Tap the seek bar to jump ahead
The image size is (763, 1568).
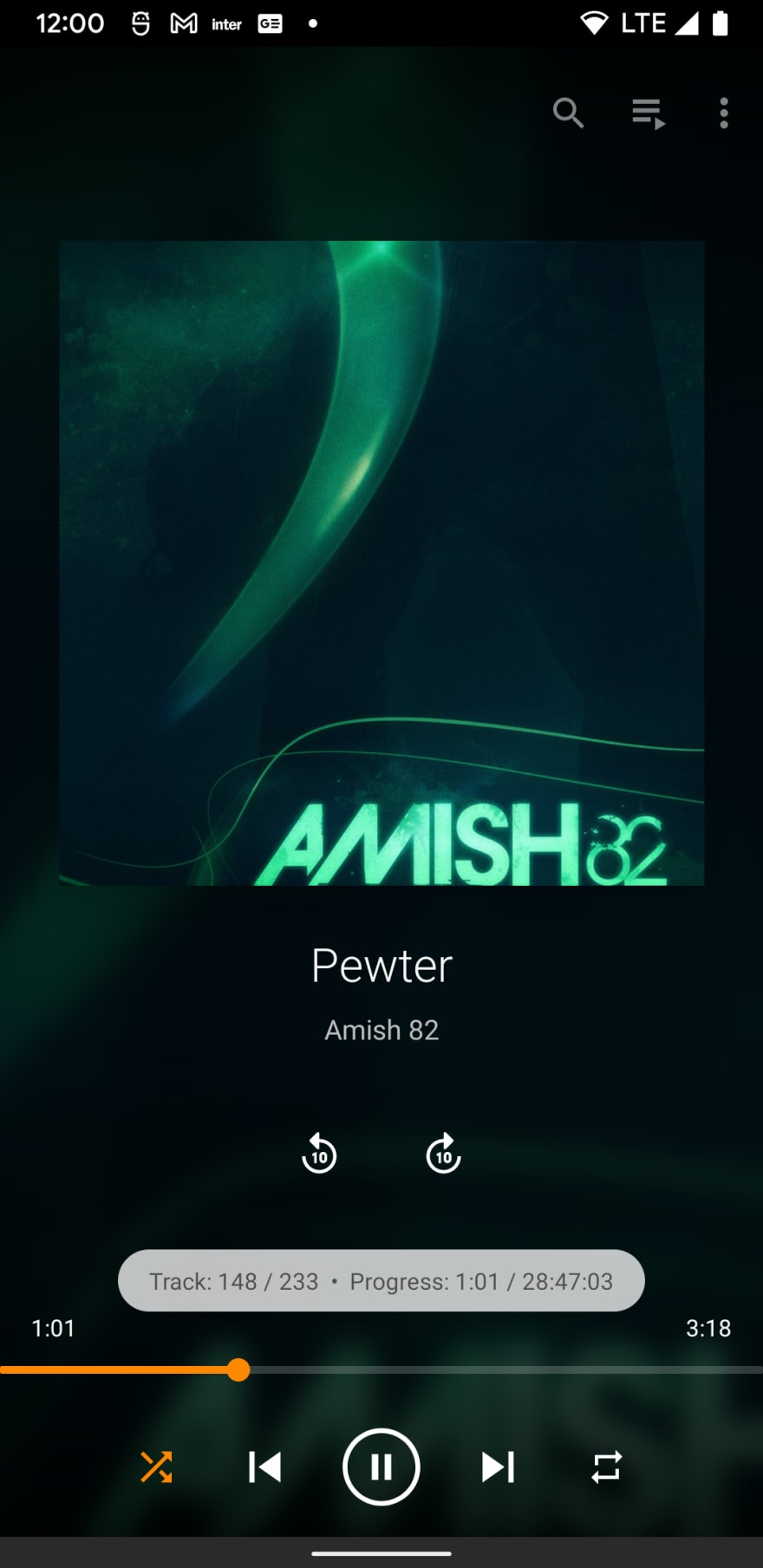click(520, 1370)
